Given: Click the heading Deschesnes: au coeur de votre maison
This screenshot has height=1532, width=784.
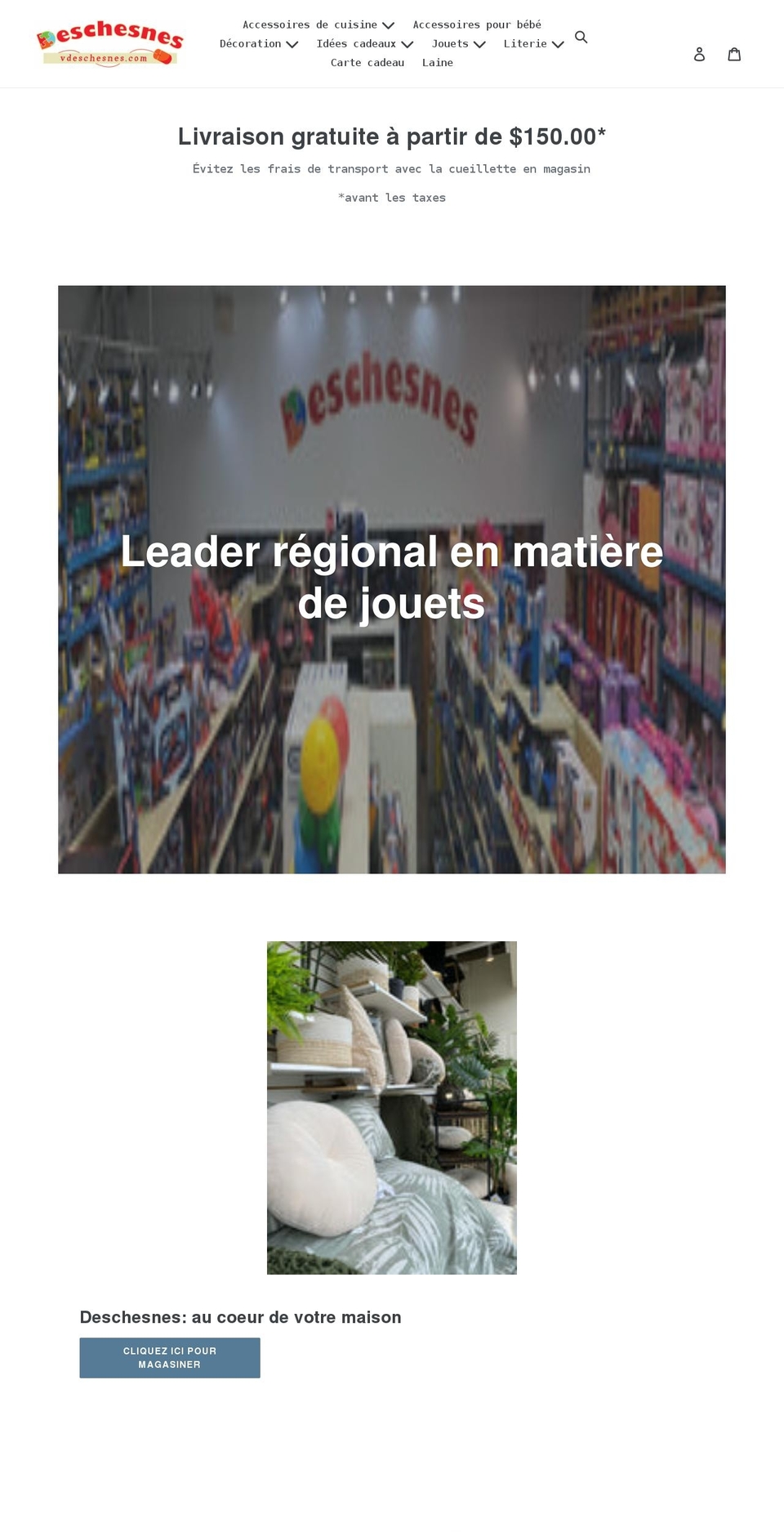Looking at the screenshot, I should [240, 1317].
